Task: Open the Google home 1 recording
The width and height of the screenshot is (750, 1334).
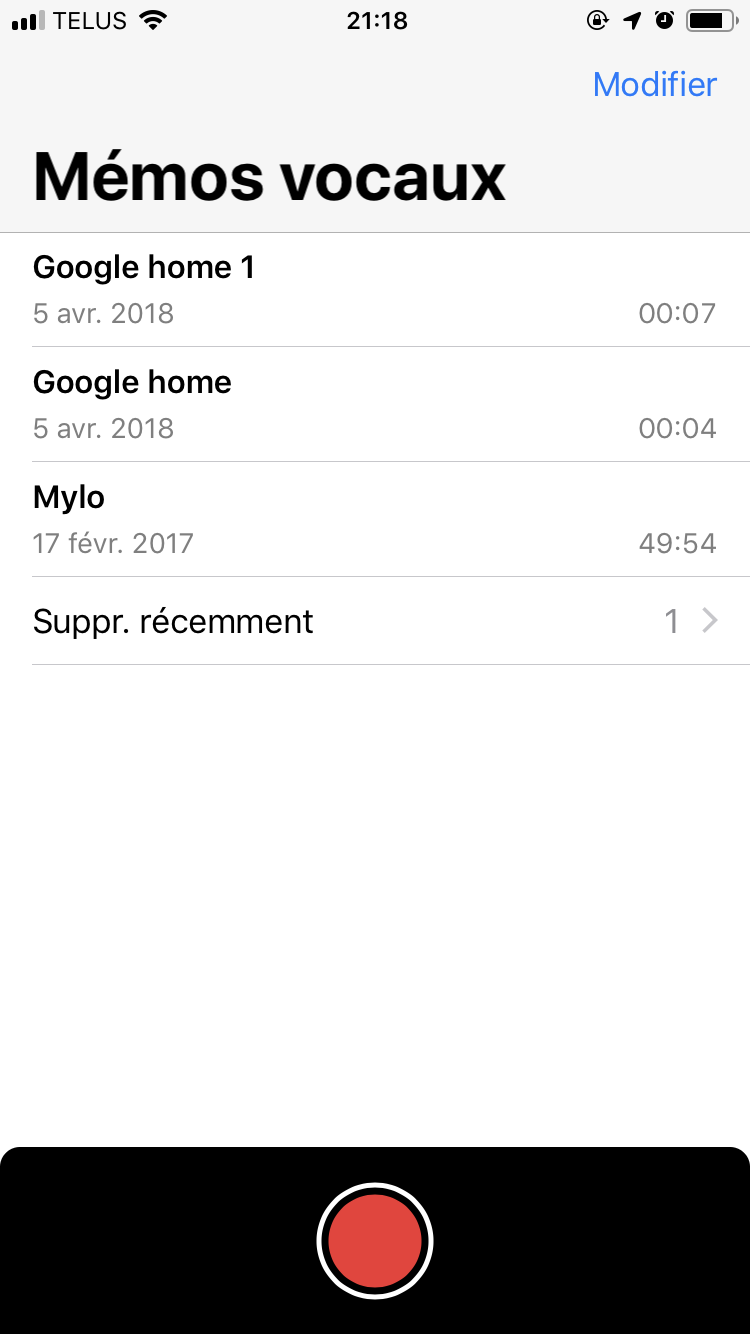Action: tap(375, 290)
